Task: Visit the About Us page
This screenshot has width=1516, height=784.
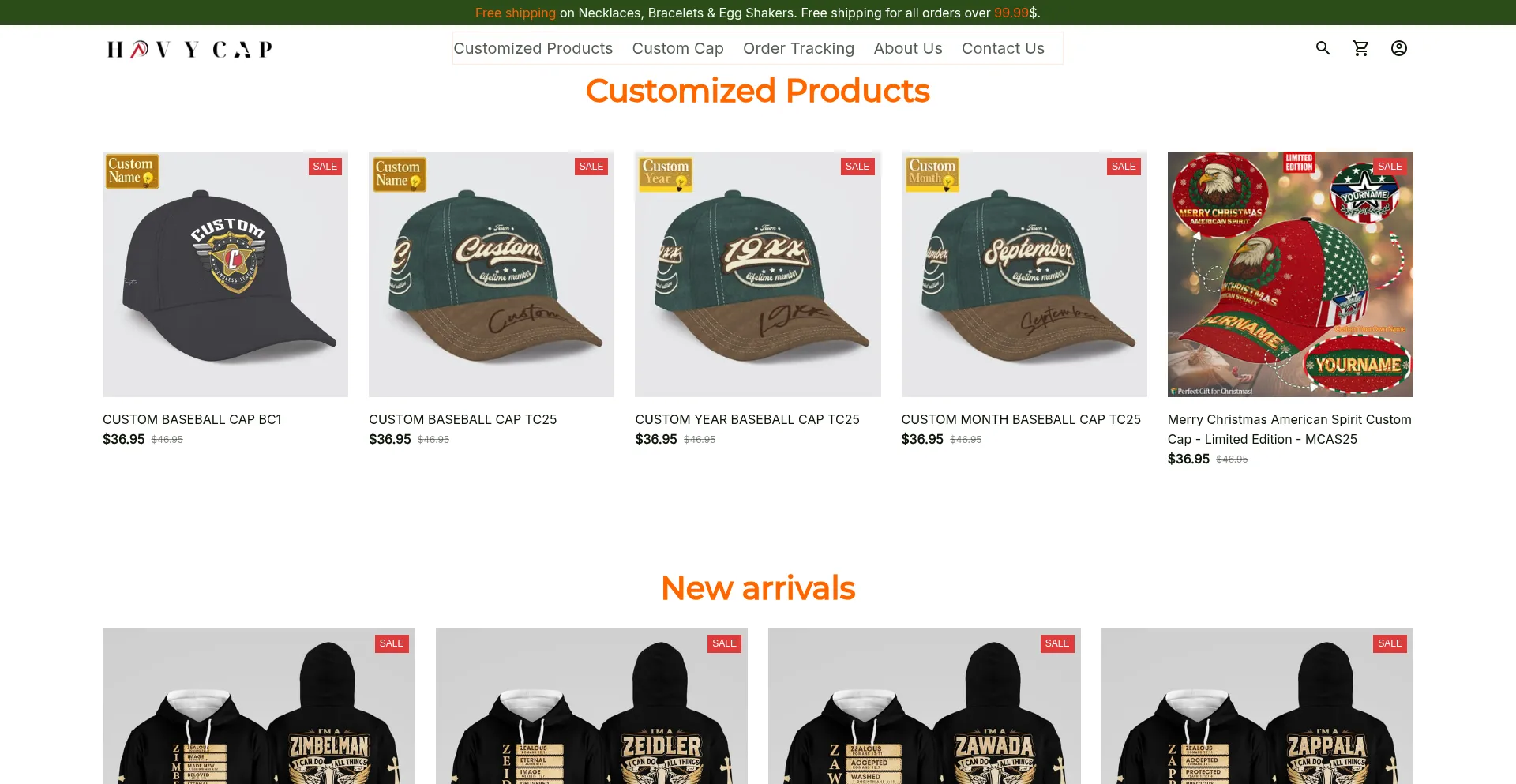Action: (x=908, y=48)
